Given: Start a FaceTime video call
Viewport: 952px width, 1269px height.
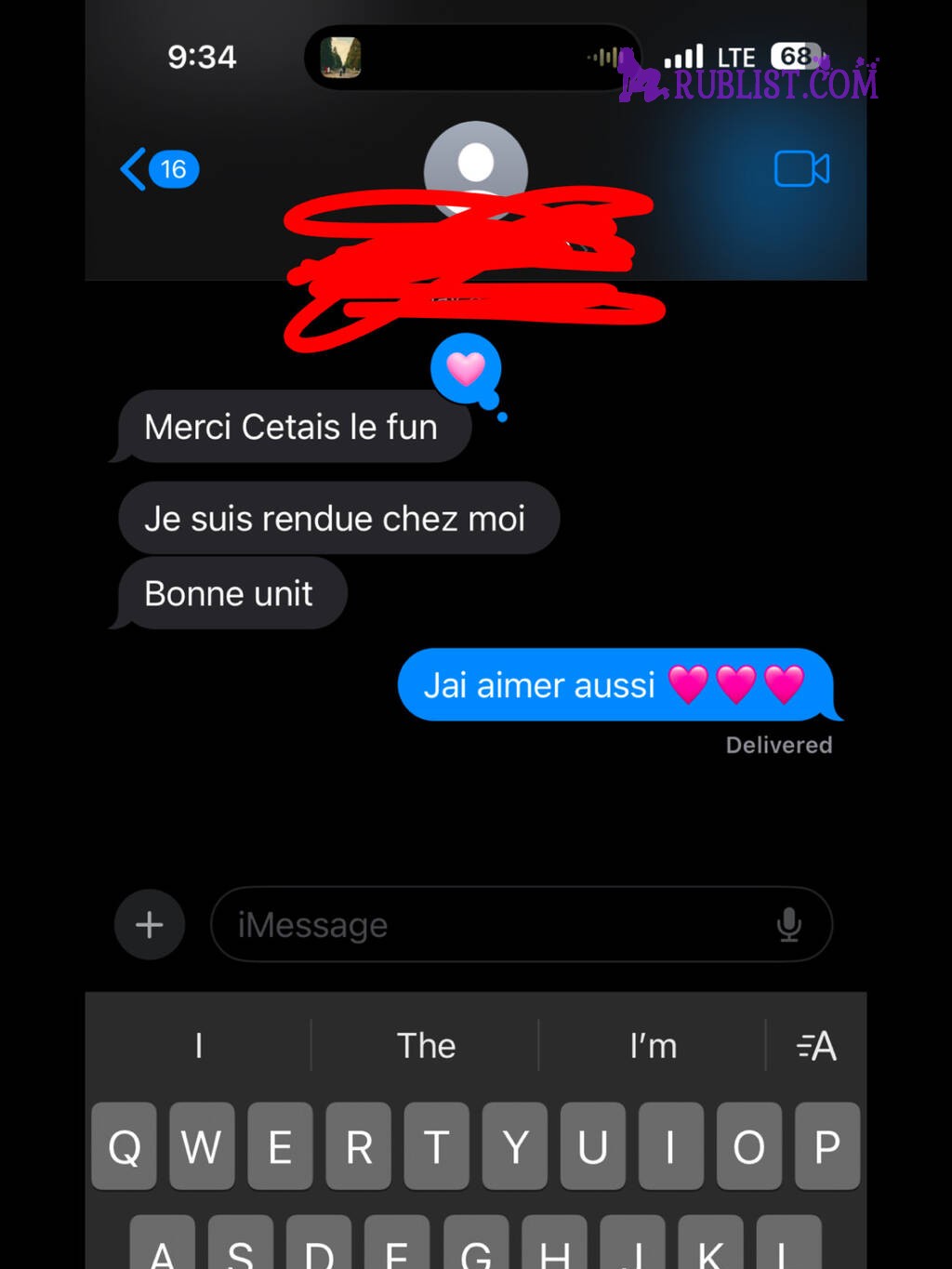Looking at the screenshot, I should click(x=801, y=169).
